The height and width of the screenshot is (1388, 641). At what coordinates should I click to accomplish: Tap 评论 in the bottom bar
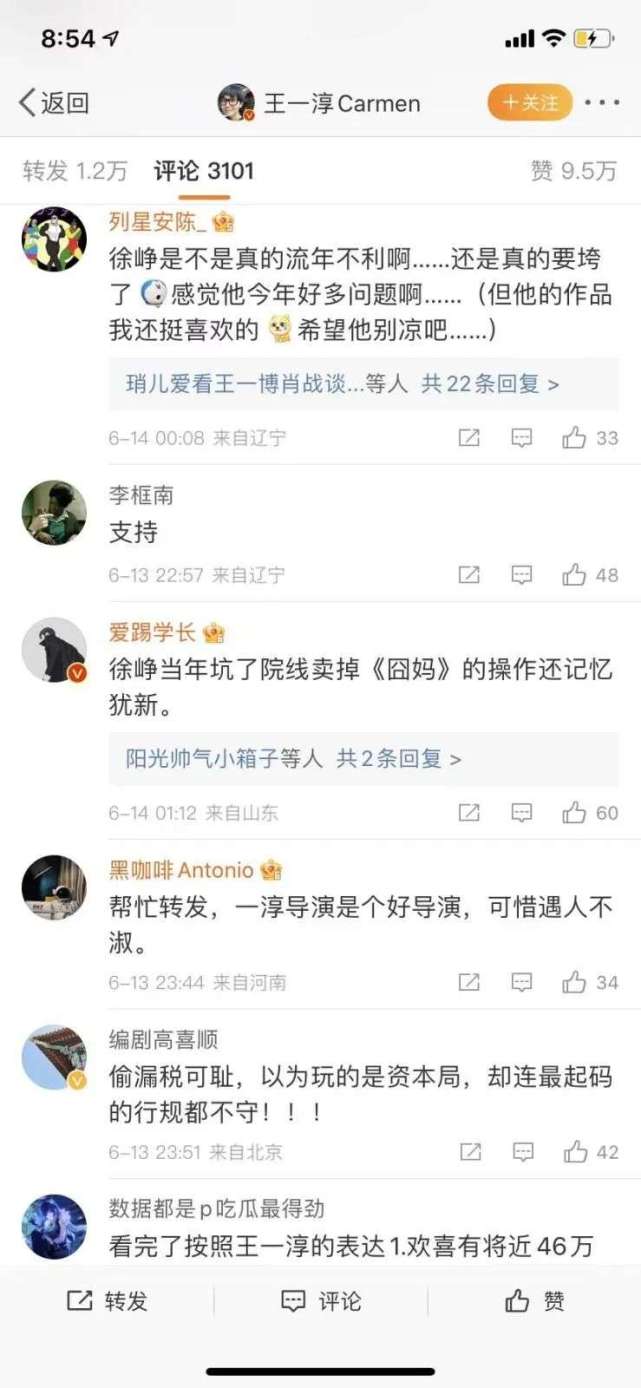(320, 1300)
